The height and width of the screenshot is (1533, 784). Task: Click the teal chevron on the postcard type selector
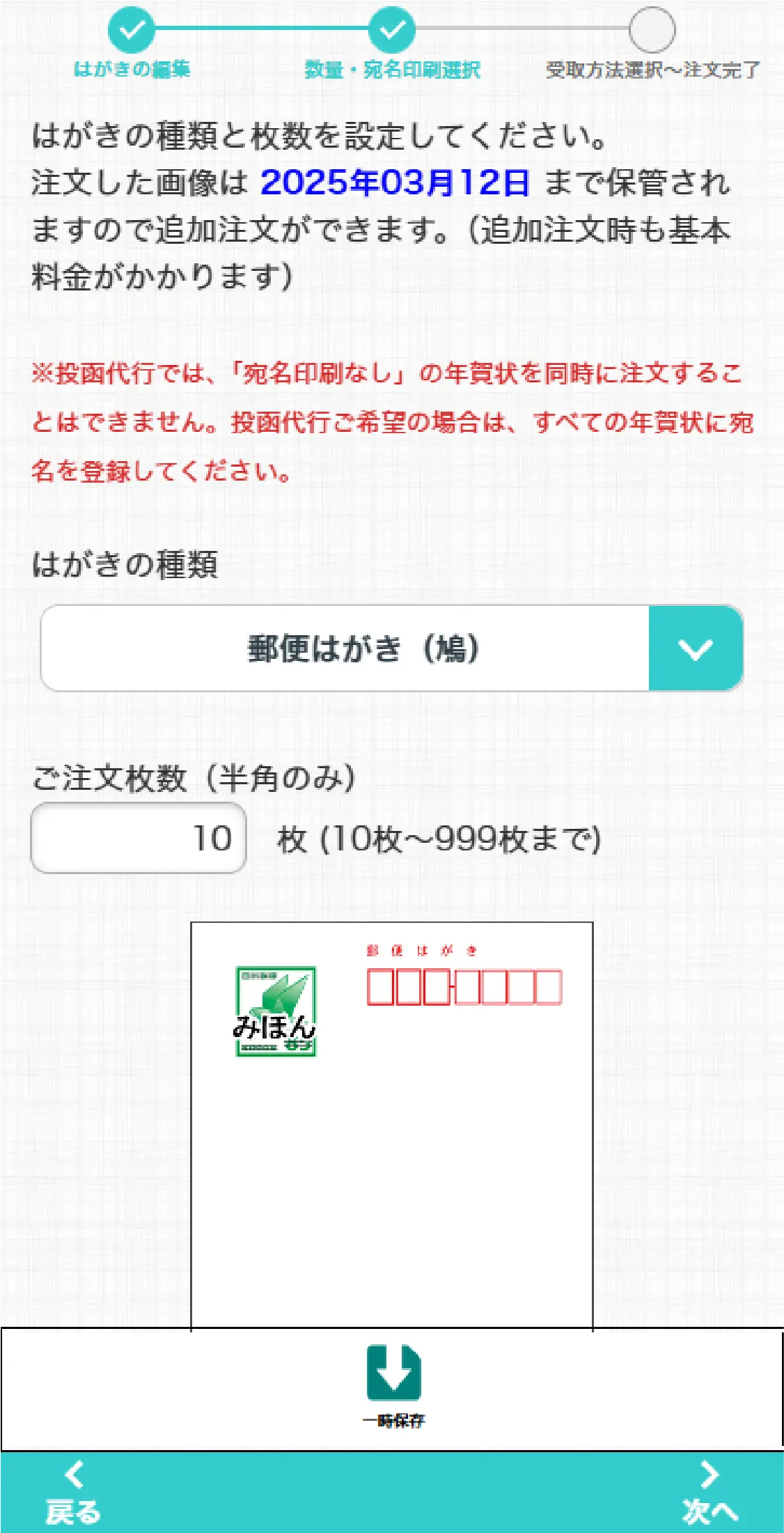click(696, 648)
